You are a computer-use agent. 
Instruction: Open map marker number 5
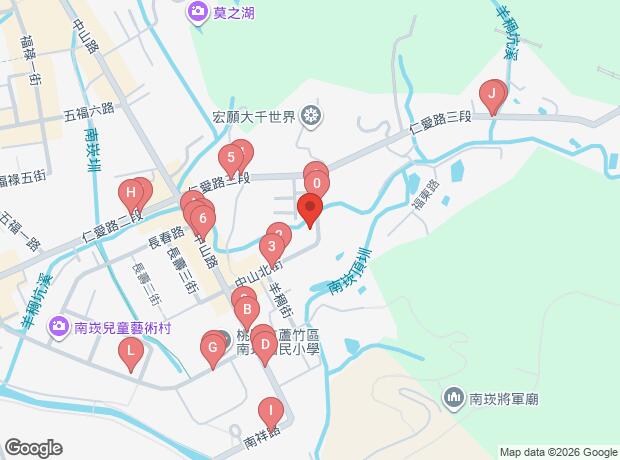[x=231, y=160]
